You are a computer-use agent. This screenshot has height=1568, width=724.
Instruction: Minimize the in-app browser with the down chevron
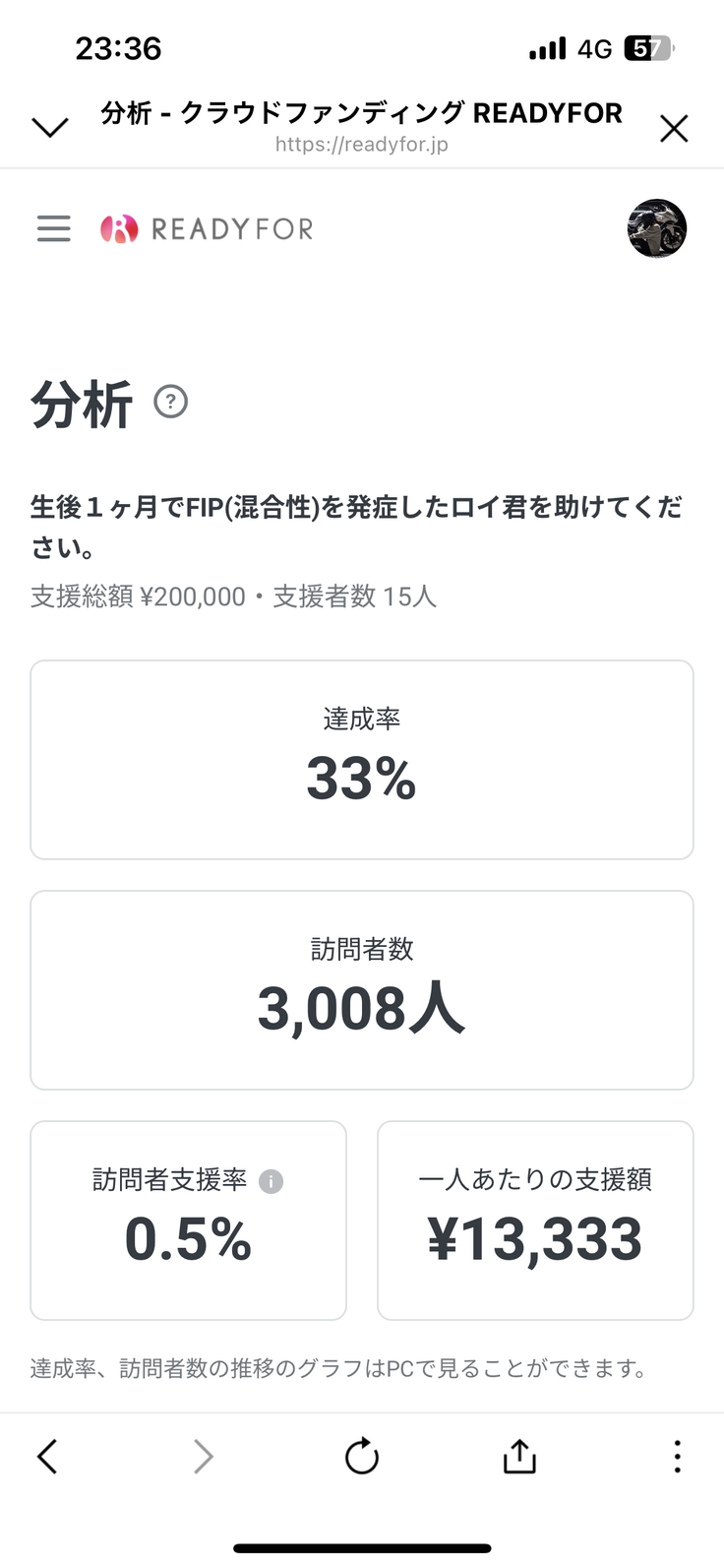pyautogui.click(x=50, y=128)
